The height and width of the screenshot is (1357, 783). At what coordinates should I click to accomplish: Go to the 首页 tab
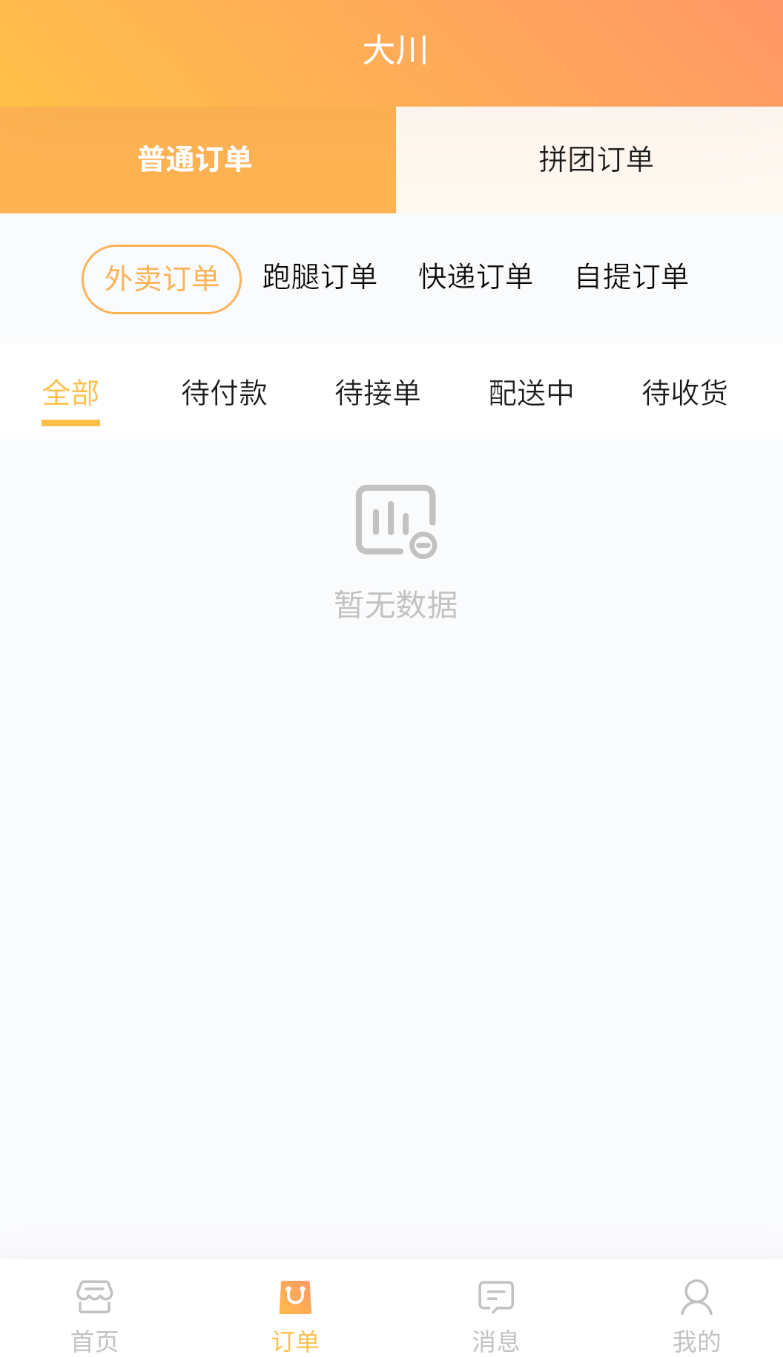coord(95,1315)
